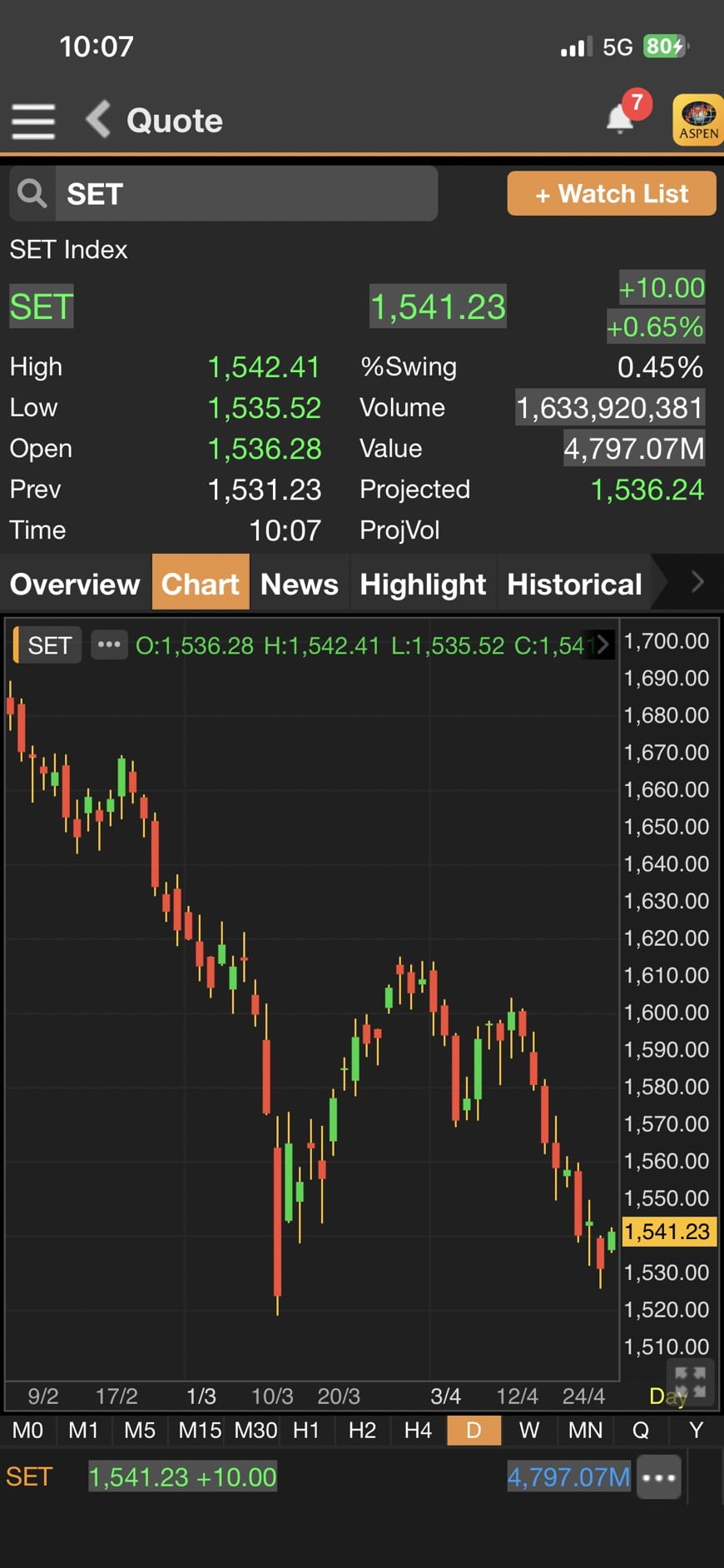724x1568 pixels.
Task: Open chart options next to SET label
Action: coord(109,645)
